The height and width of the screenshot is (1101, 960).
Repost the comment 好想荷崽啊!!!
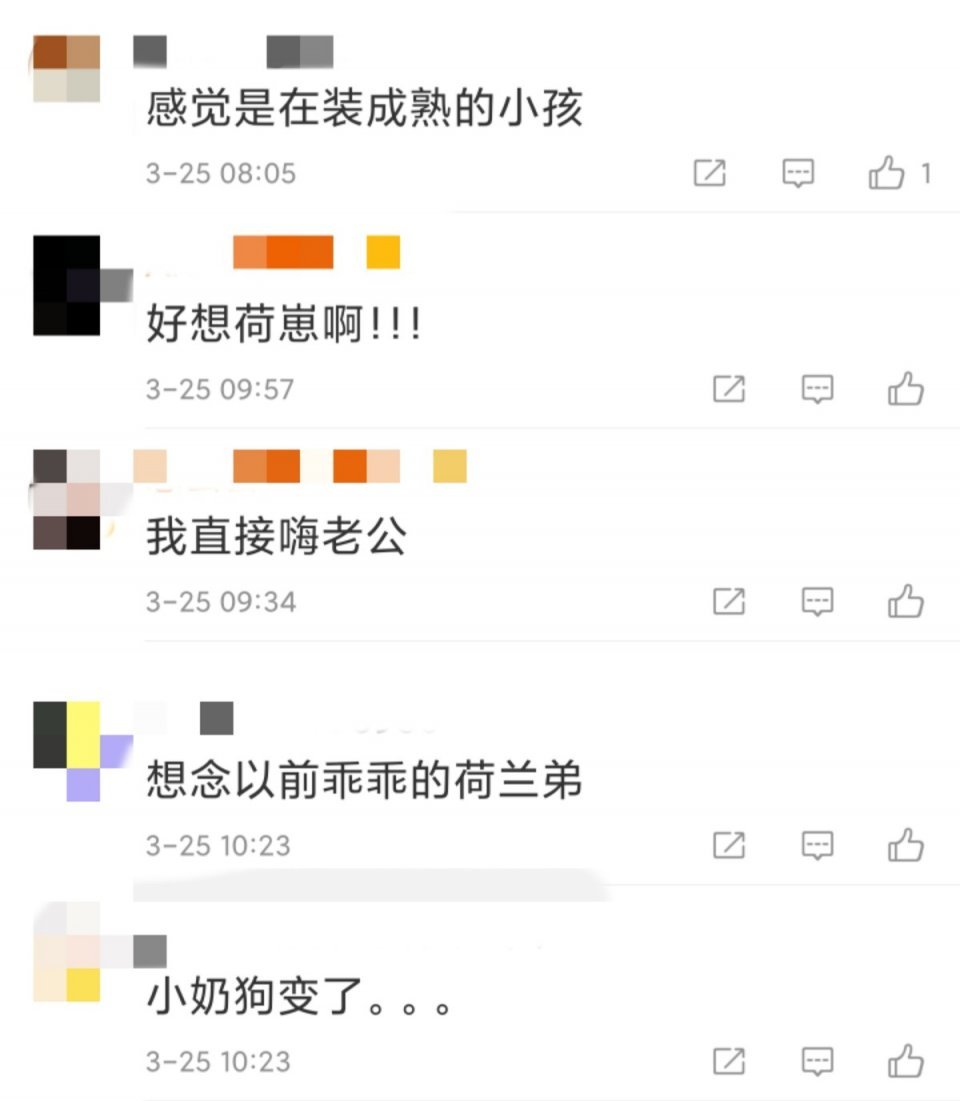(729, 389)
